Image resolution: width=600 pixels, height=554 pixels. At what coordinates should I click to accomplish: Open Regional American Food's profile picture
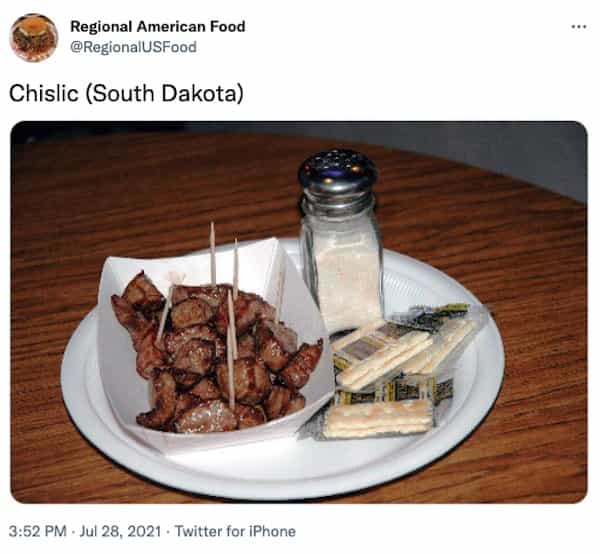tap(33, 37)
